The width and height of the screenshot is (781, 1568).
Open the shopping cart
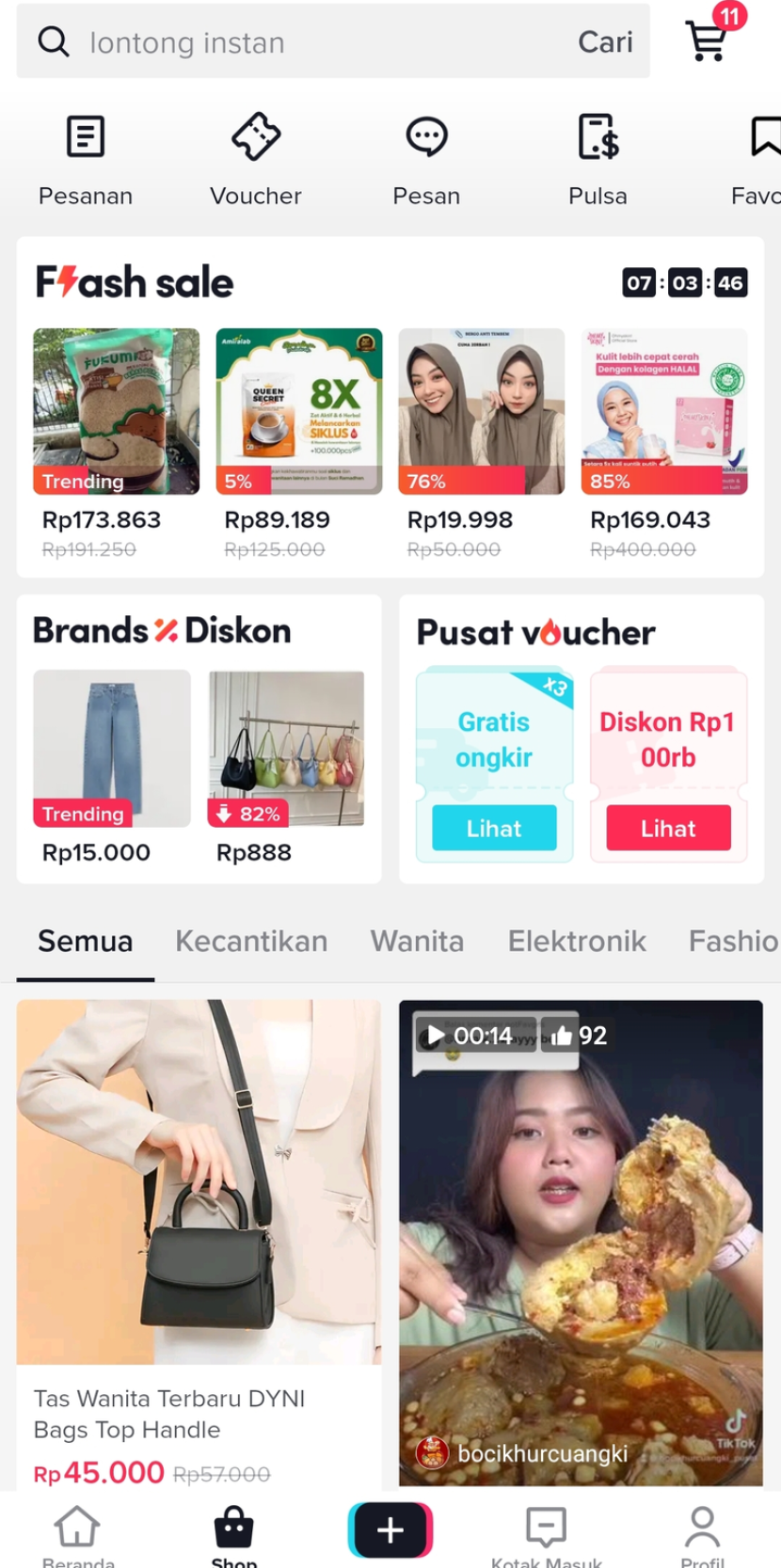click(x=708, y=40)
